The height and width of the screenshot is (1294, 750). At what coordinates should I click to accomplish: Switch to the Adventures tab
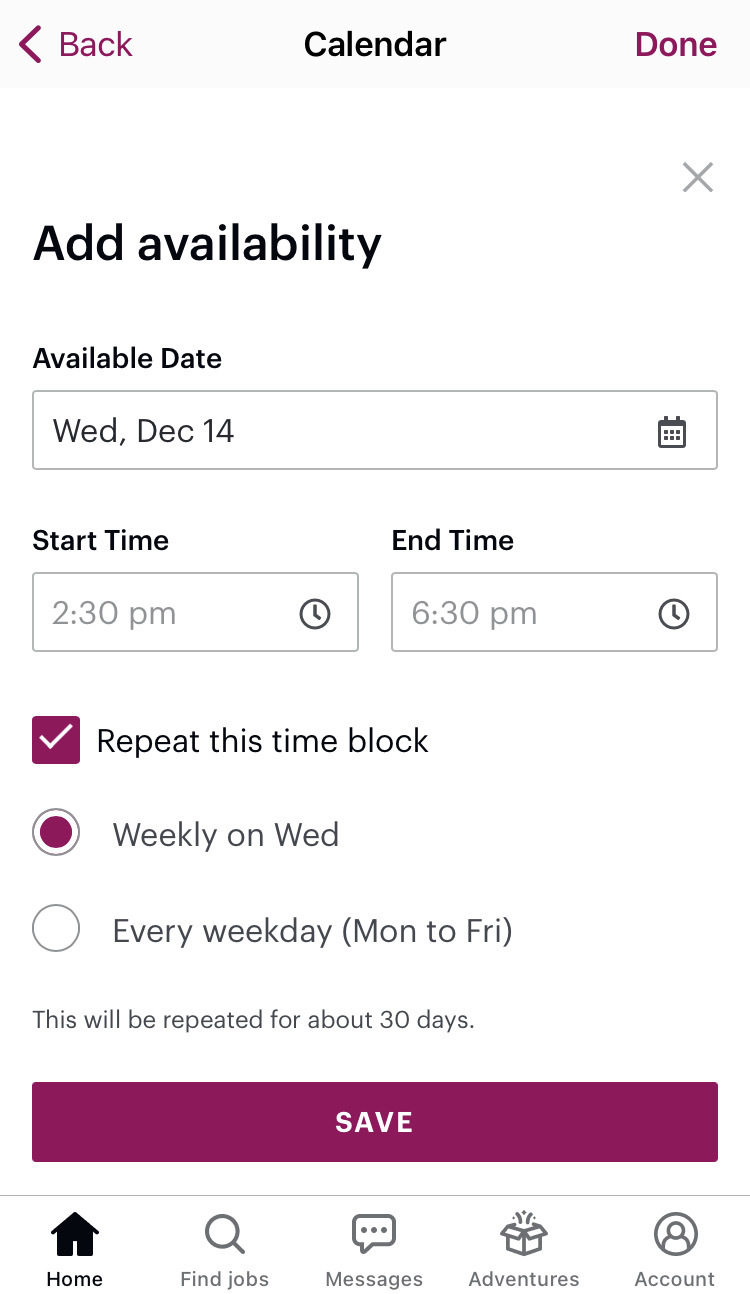[x=524, y=1248]
